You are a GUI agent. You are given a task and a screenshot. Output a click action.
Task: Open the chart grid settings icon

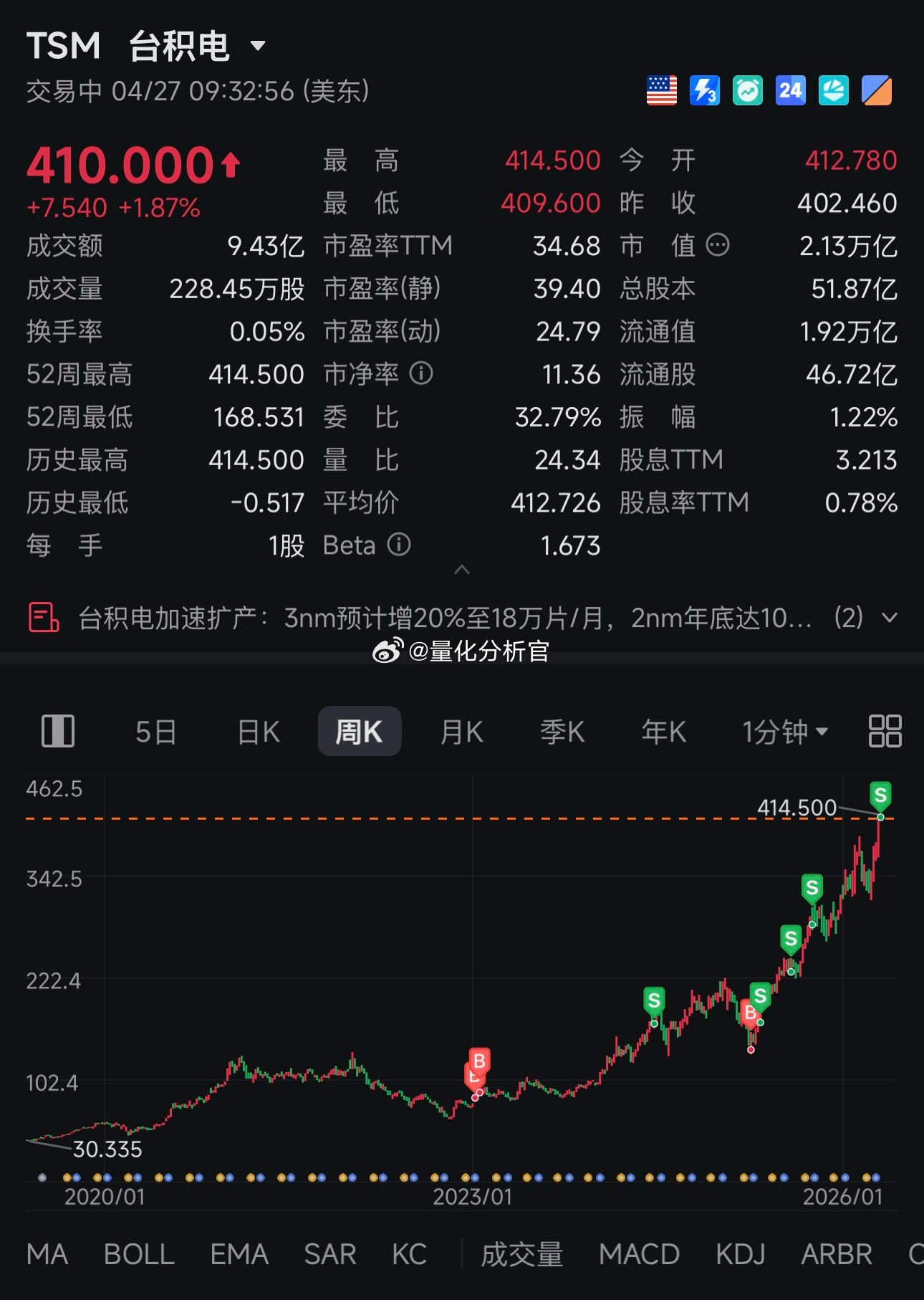pyautogui.click(x=885, y=732)
